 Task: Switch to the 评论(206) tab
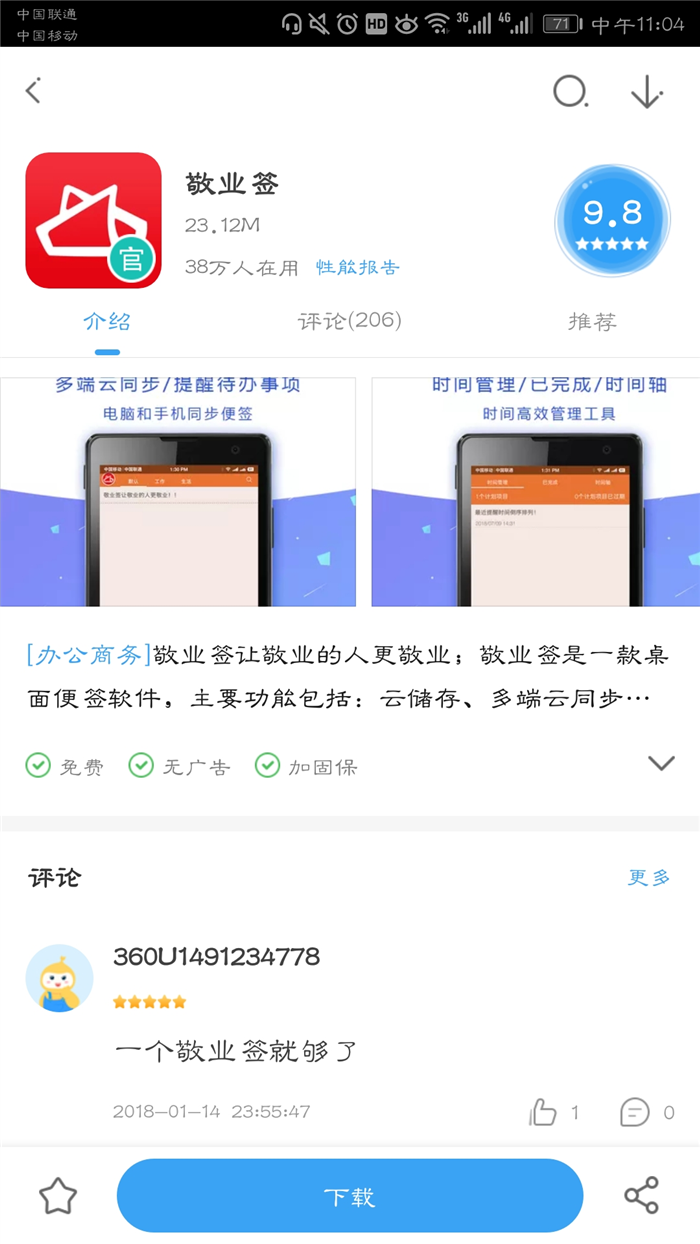350,321
